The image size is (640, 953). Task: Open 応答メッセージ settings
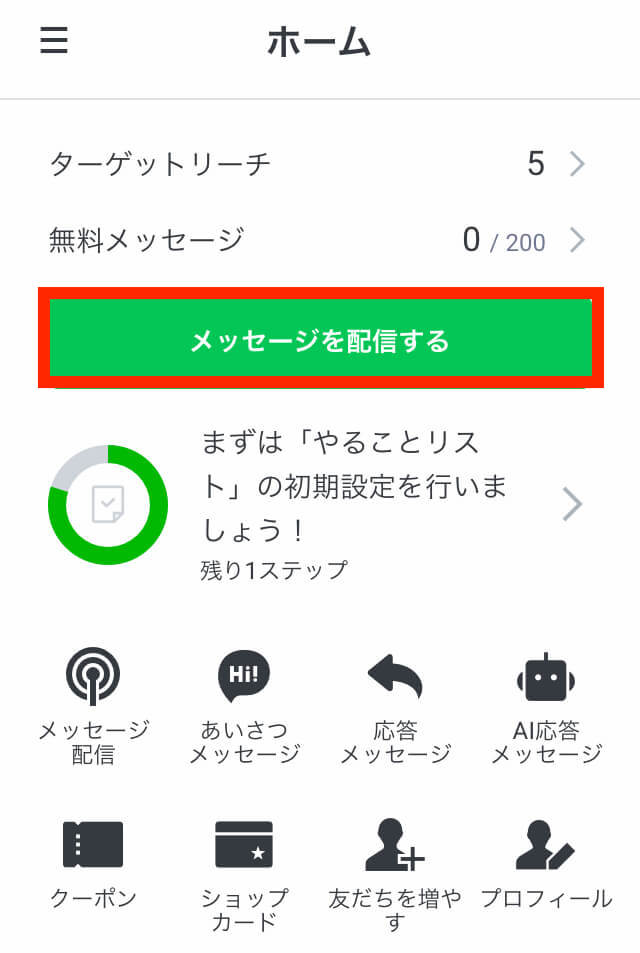(395, 704)
